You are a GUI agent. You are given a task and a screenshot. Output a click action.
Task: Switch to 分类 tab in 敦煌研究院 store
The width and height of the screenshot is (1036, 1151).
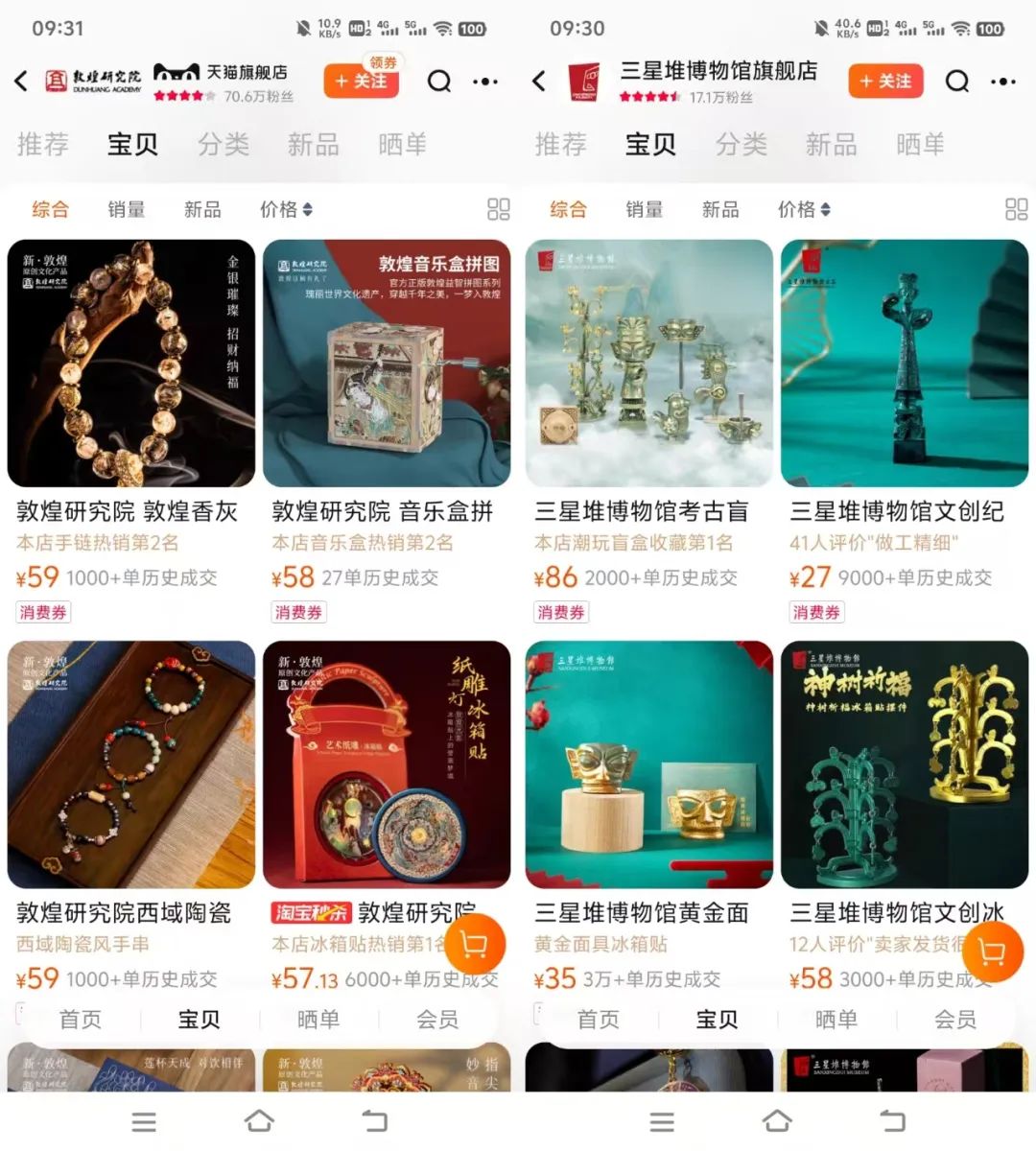point(223,145)
